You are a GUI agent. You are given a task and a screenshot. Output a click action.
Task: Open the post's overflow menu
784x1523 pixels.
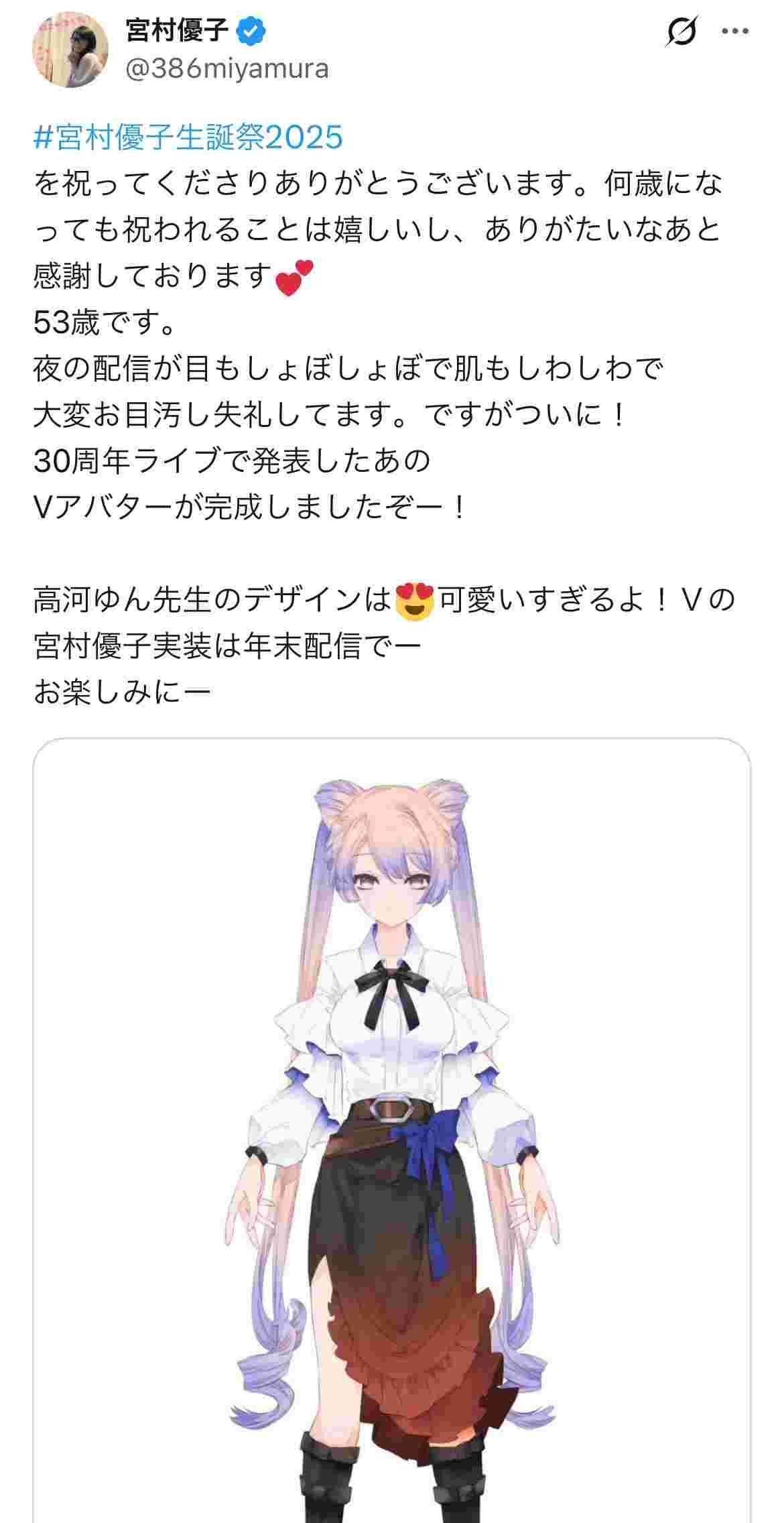[734, 32]
